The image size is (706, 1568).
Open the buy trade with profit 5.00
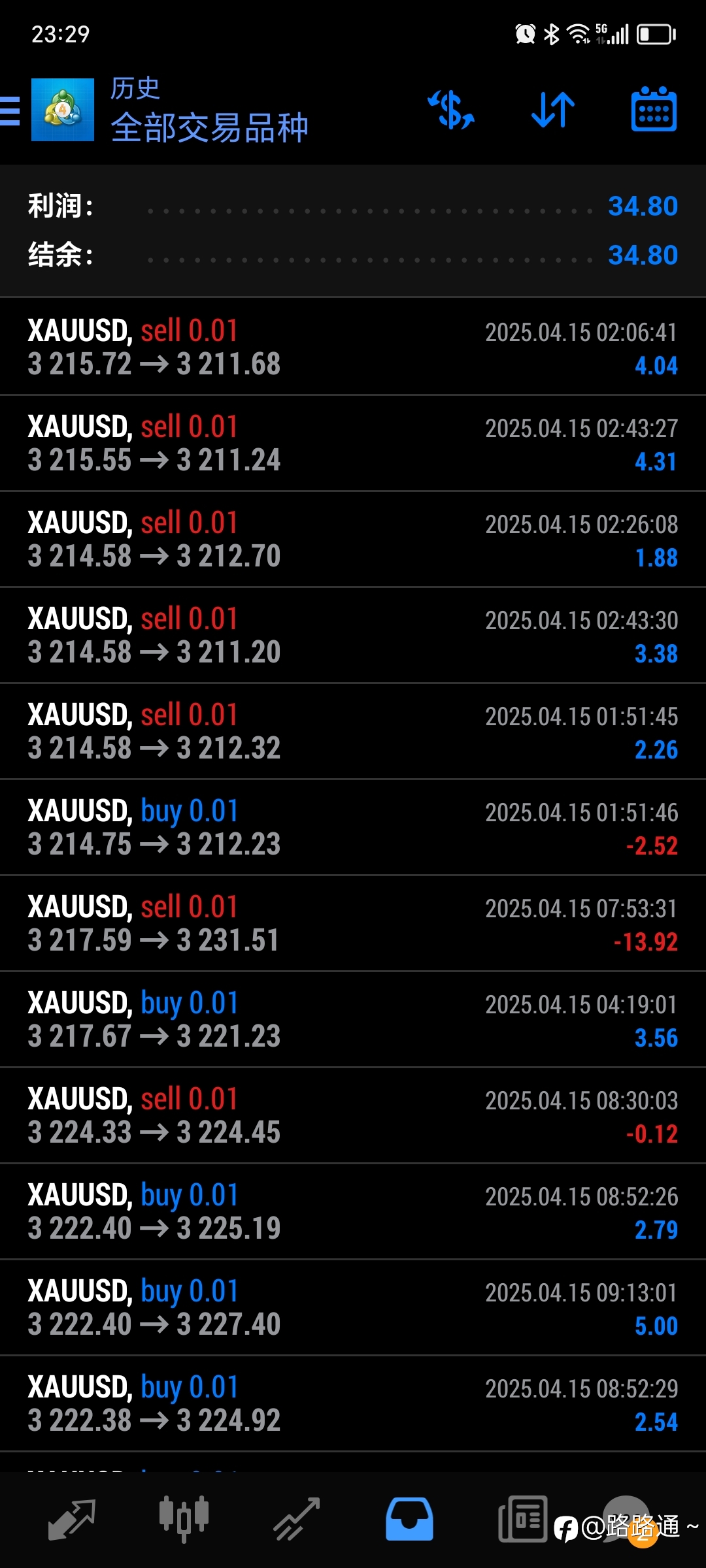coord(353,1307)
